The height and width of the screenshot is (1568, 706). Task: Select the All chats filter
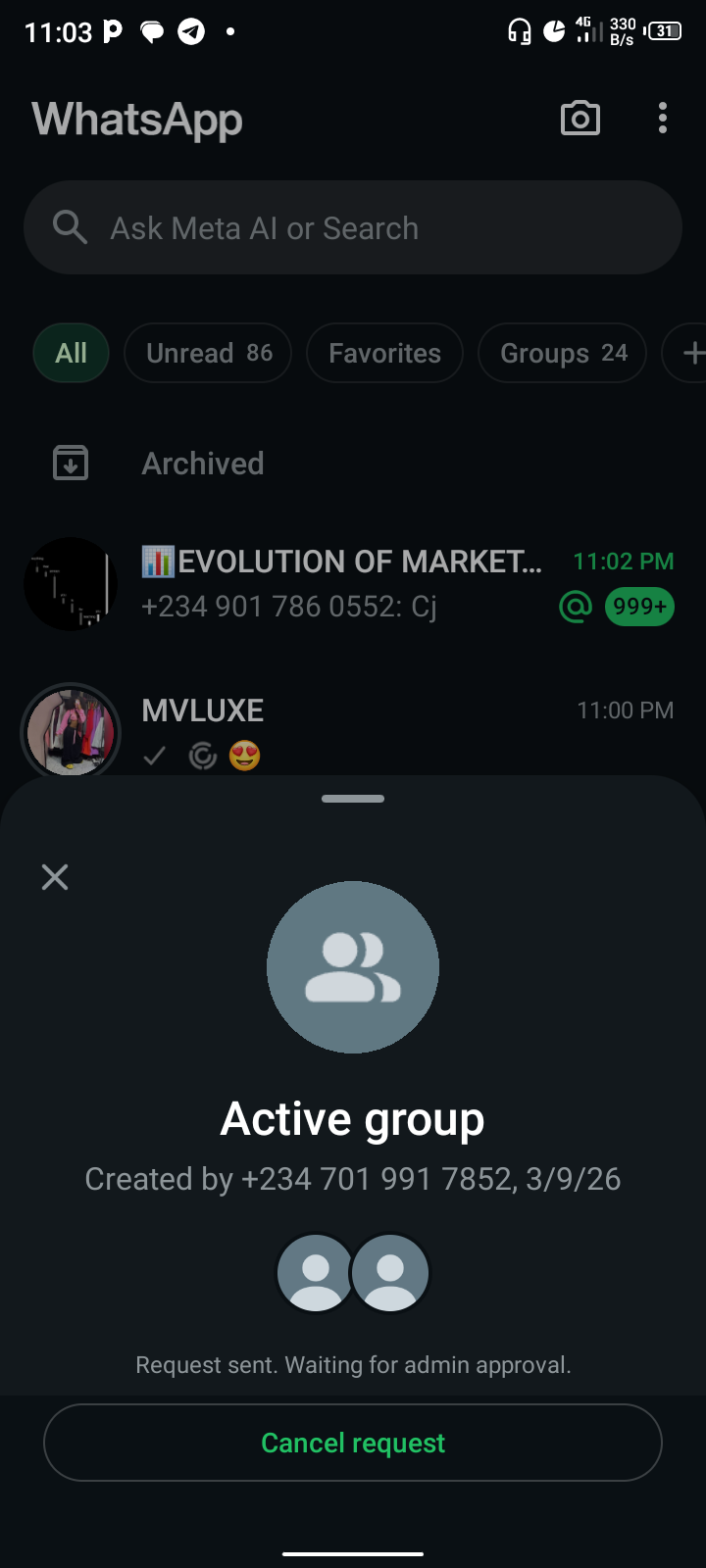pyautogui.click(x=71, y=353)
